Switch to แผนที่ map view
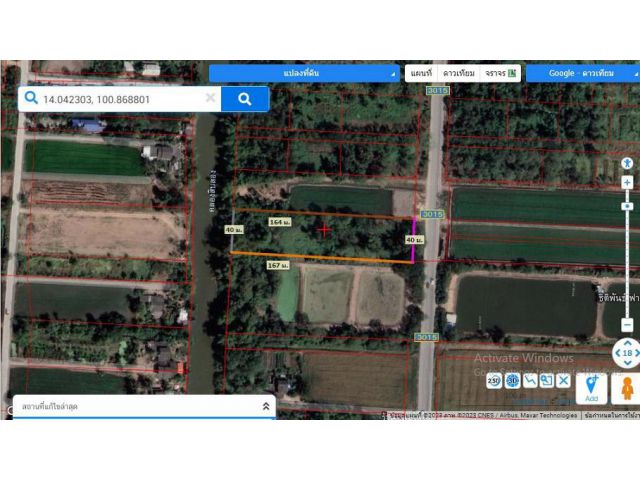640x480 pixels. pyautogui.click(x=421, y=73)
